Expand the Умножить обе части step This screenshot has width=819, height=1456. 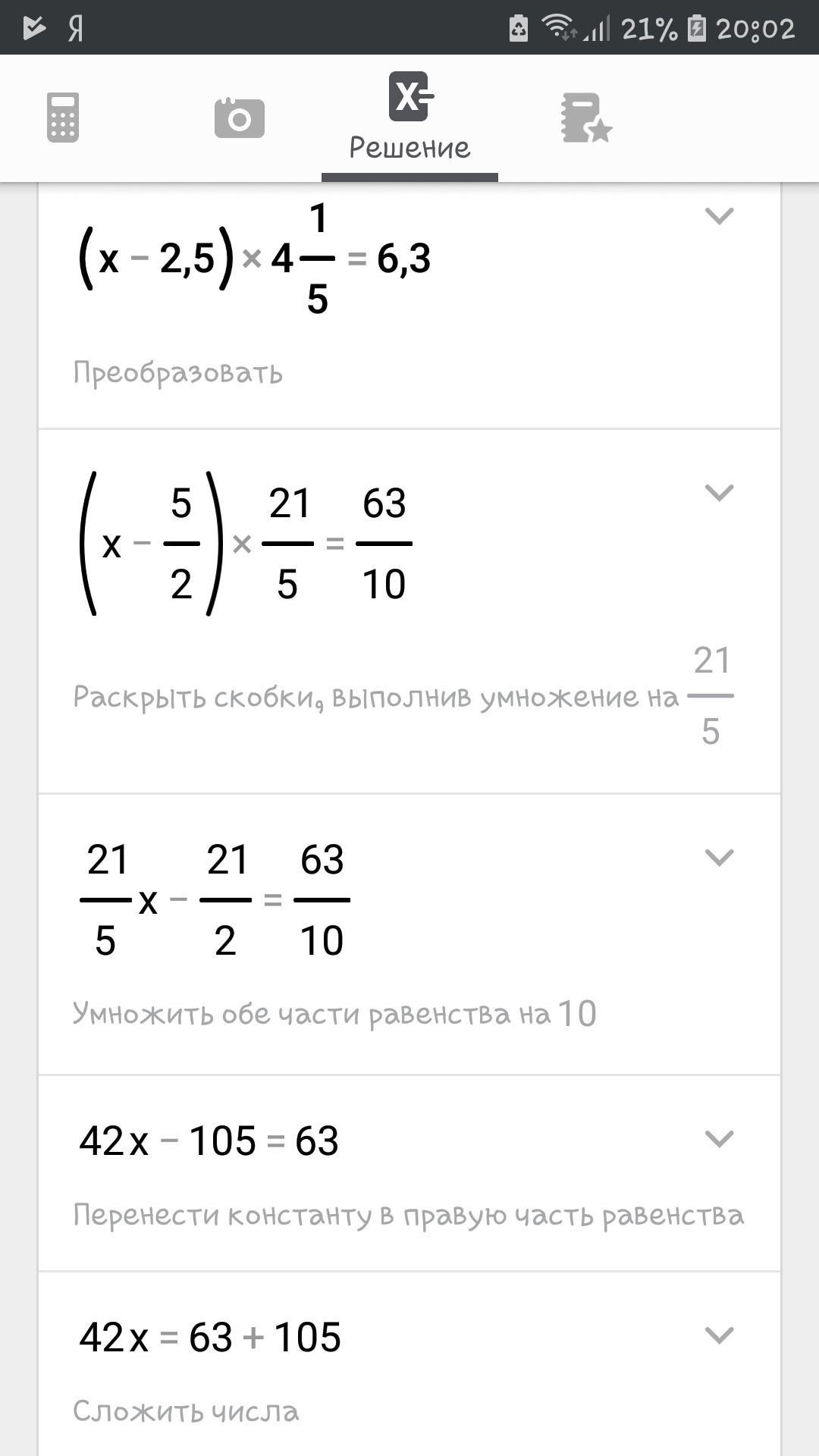pos(718,858)
